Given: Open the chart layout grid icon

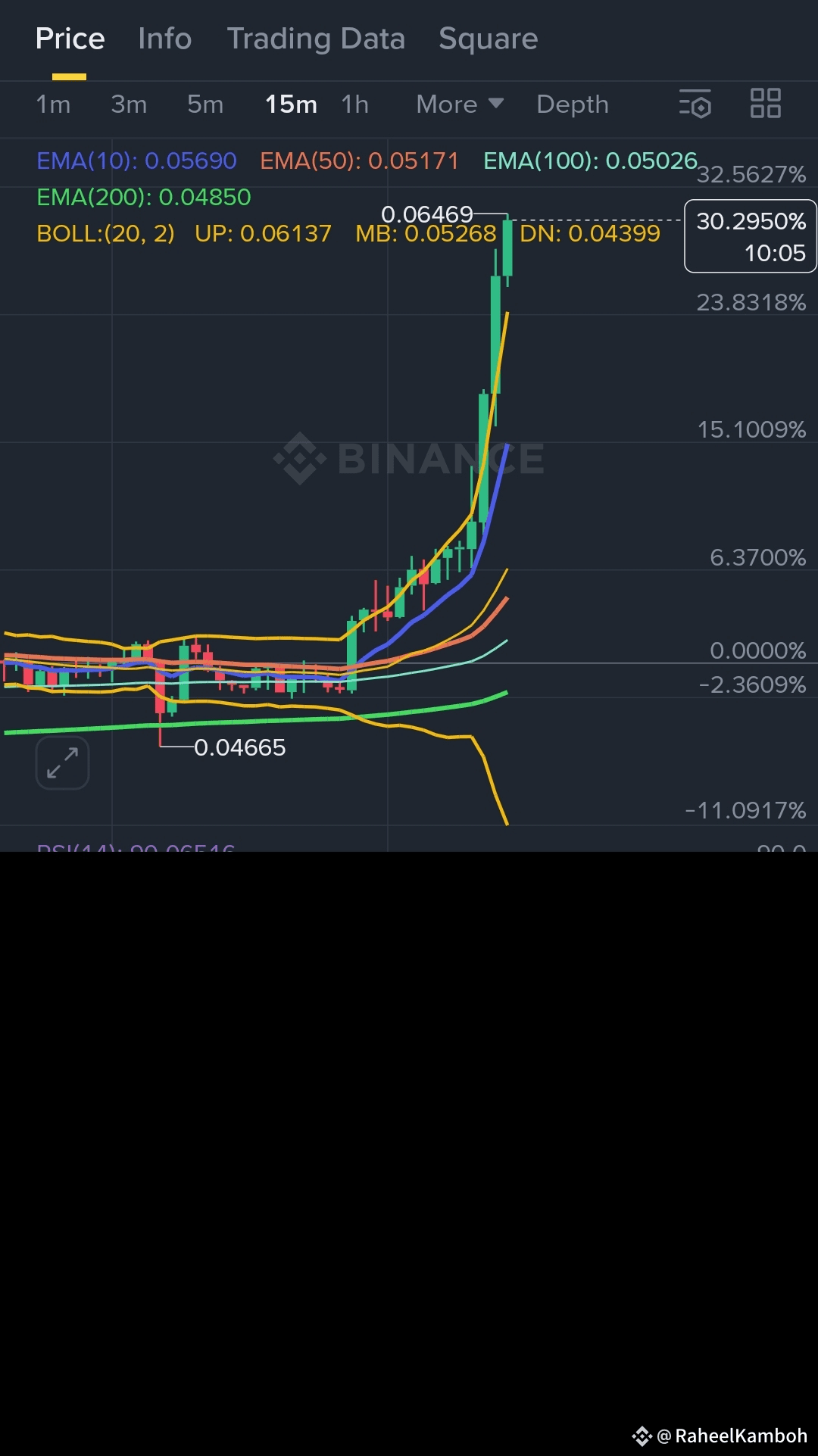Looking at the screenshot, I should point(765,103).
